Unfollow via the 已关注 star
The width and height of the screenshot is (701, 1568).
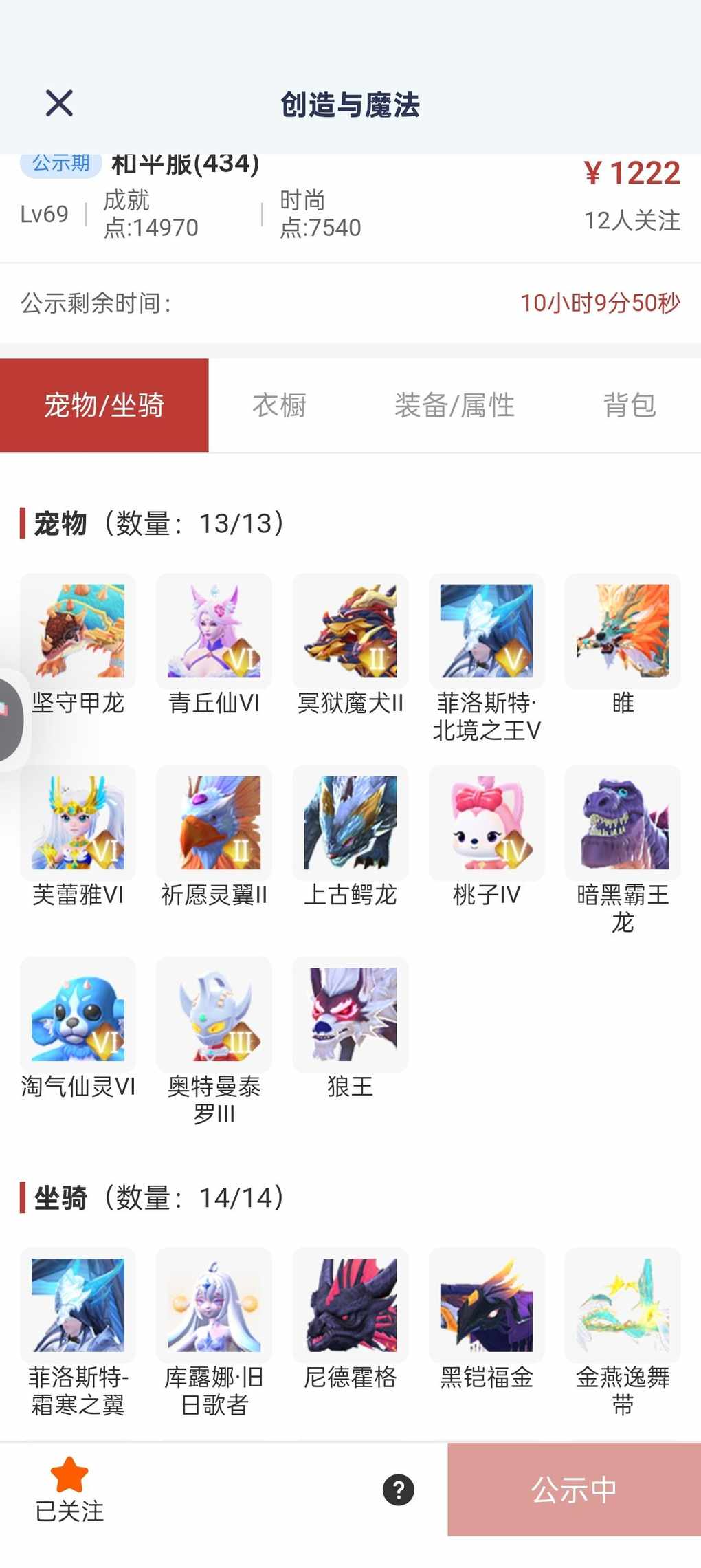[69, 1490]
